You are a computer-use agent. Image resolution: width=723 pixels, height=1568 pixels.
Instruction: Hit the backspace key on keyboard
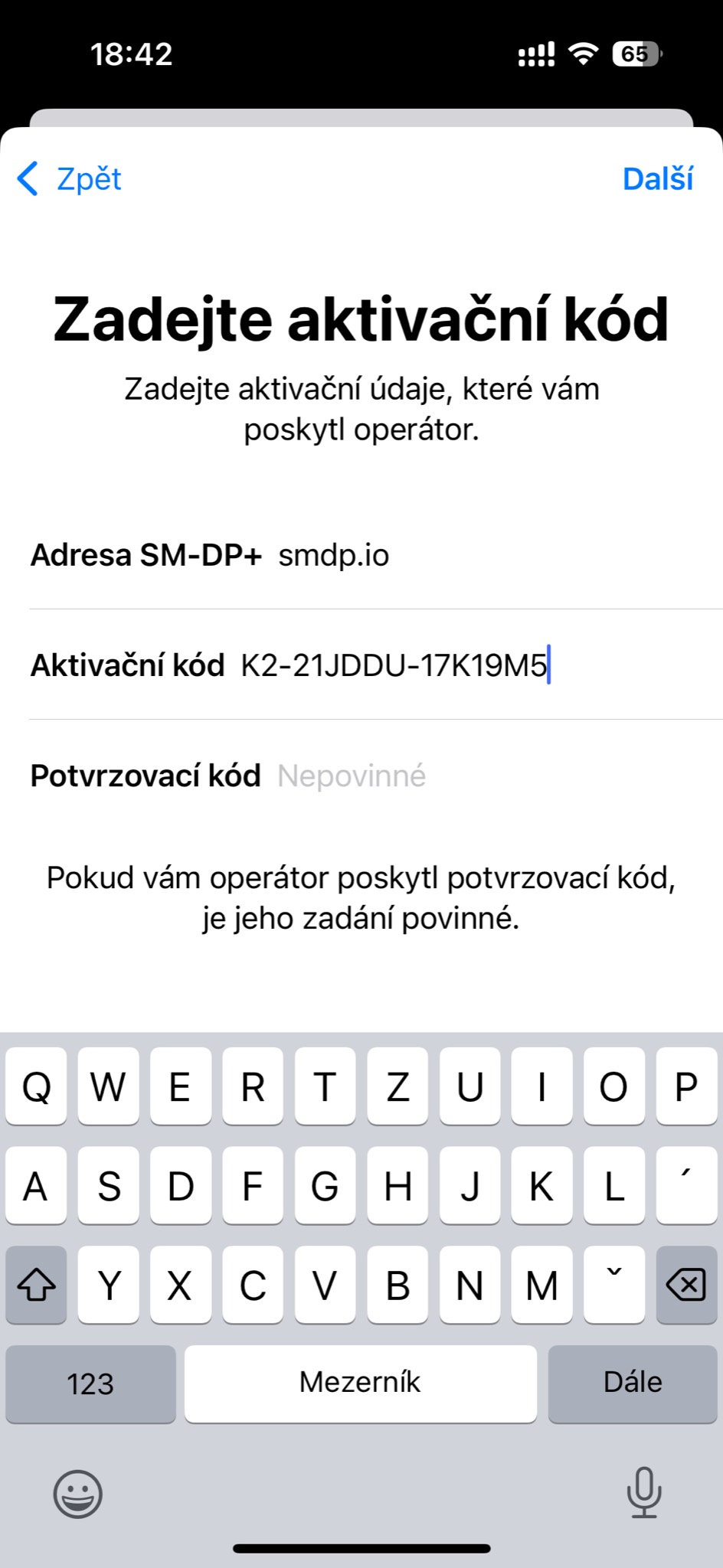point(686,1285)
